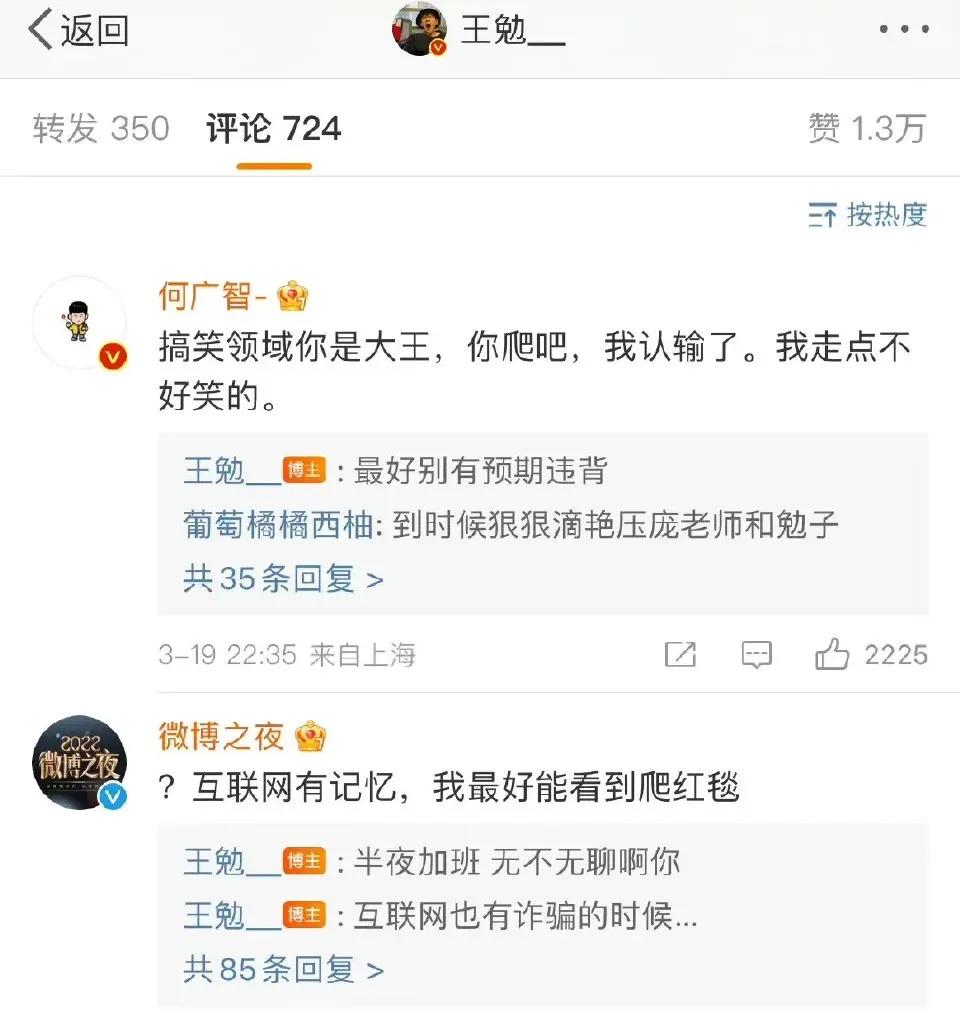Expand 共35条回复 replies

tap(283, 579)
